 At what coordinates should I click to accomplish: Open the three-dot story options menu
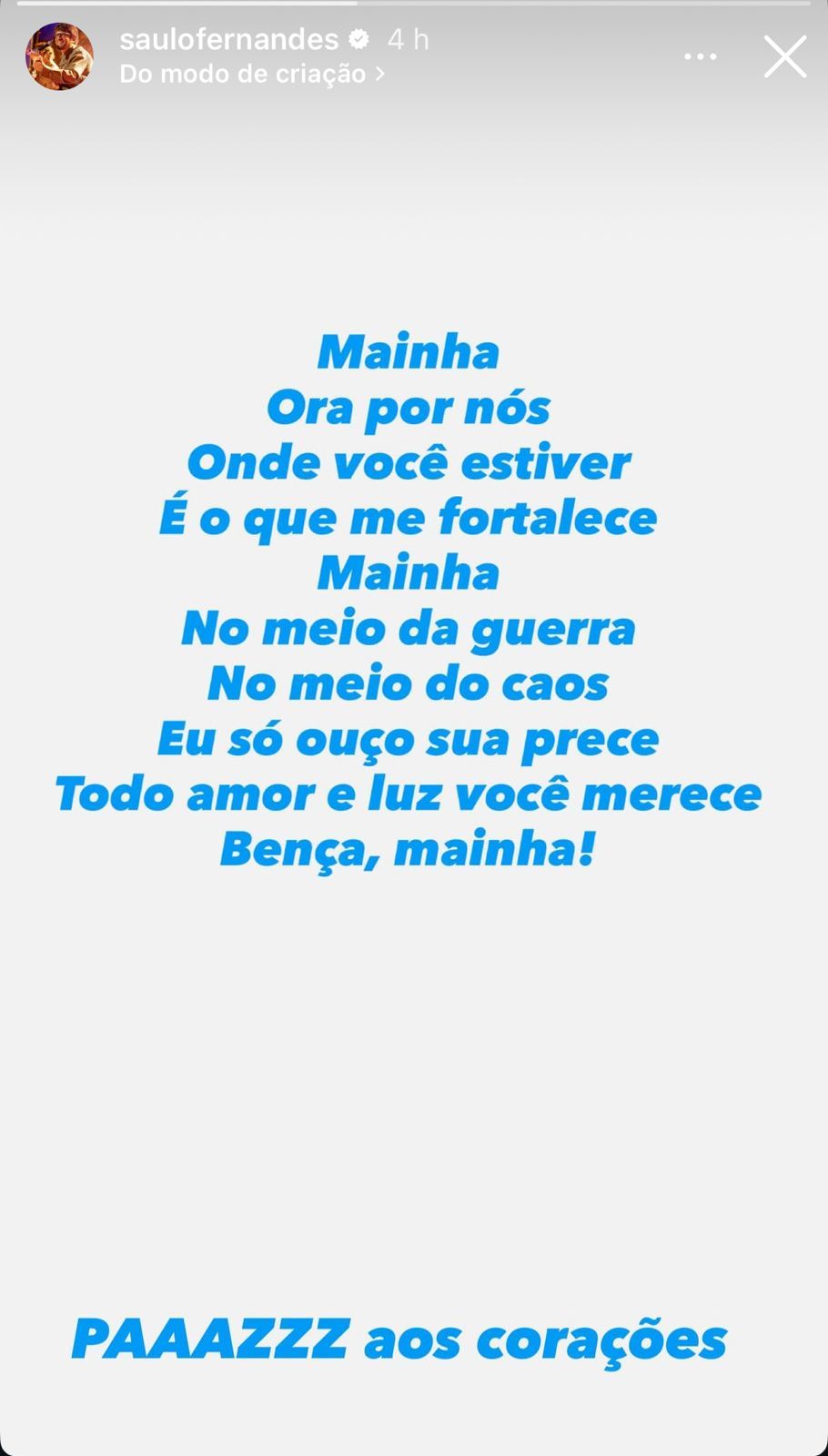(x=700, y=56)
